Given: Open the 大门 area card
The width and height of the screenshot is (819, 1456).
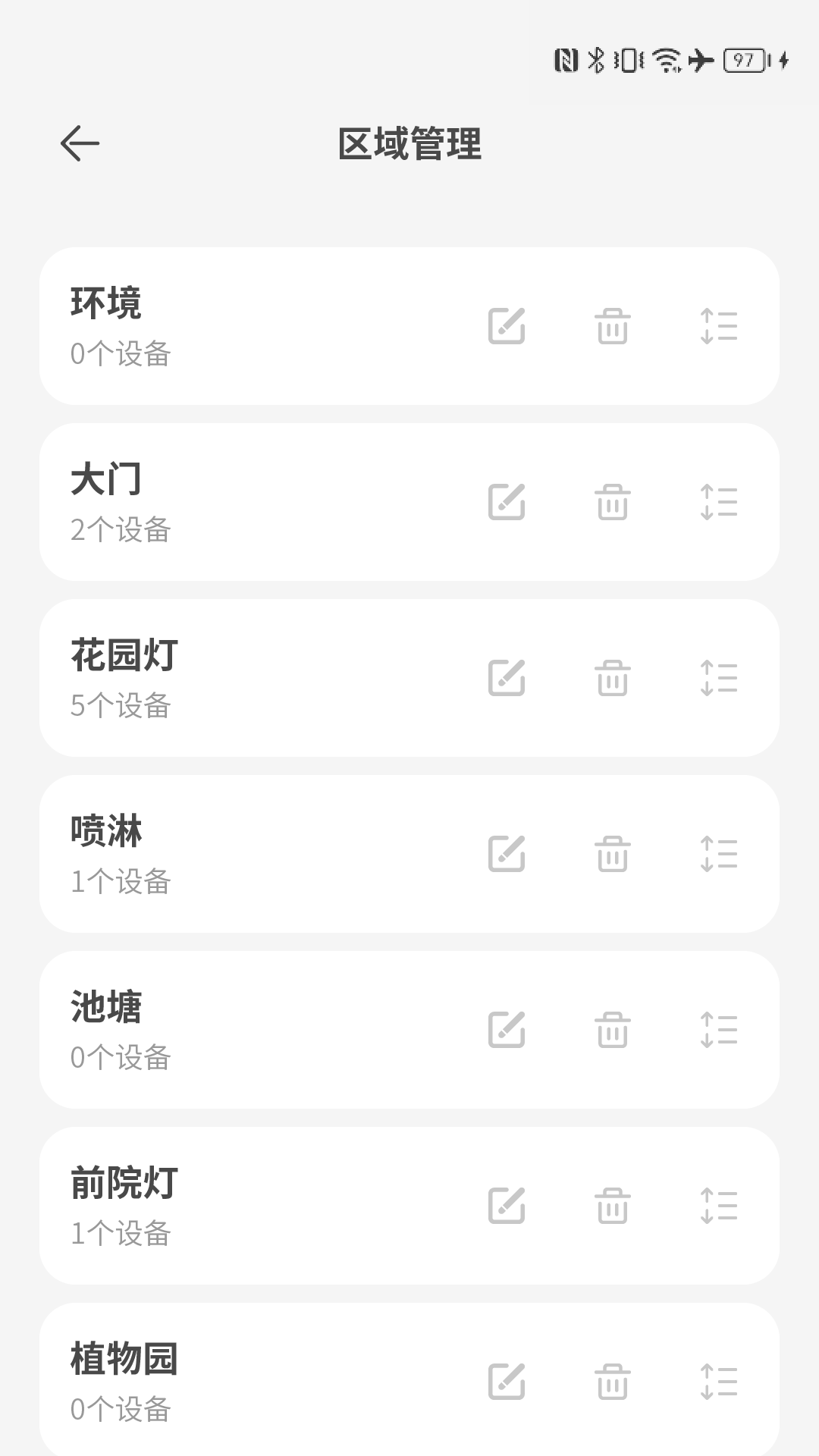Looking at the screenshot, I should [227, 502].
